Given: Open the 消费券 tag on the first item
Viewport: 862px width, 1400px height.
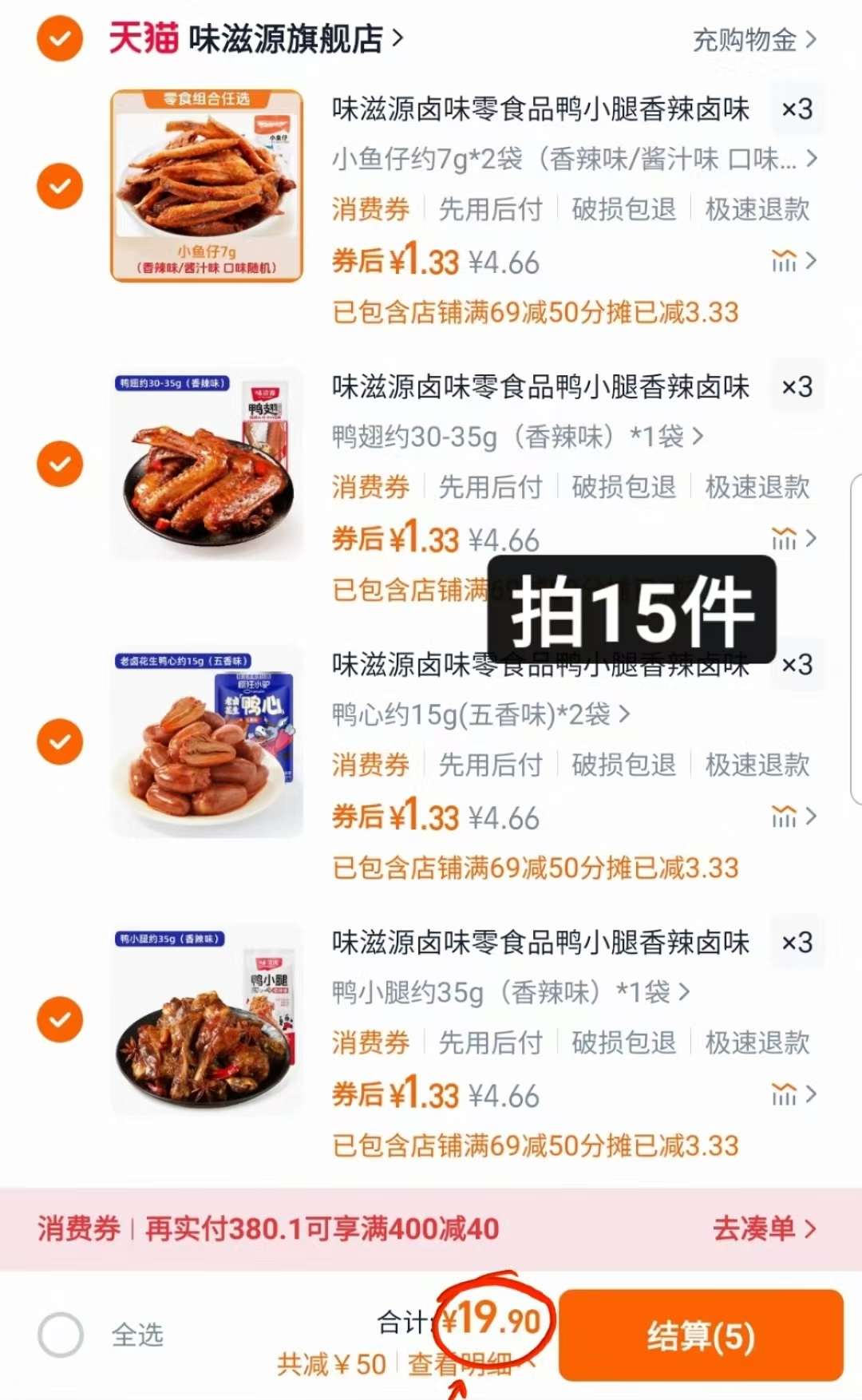Looking at the screenshot, I should coord(370,210).
